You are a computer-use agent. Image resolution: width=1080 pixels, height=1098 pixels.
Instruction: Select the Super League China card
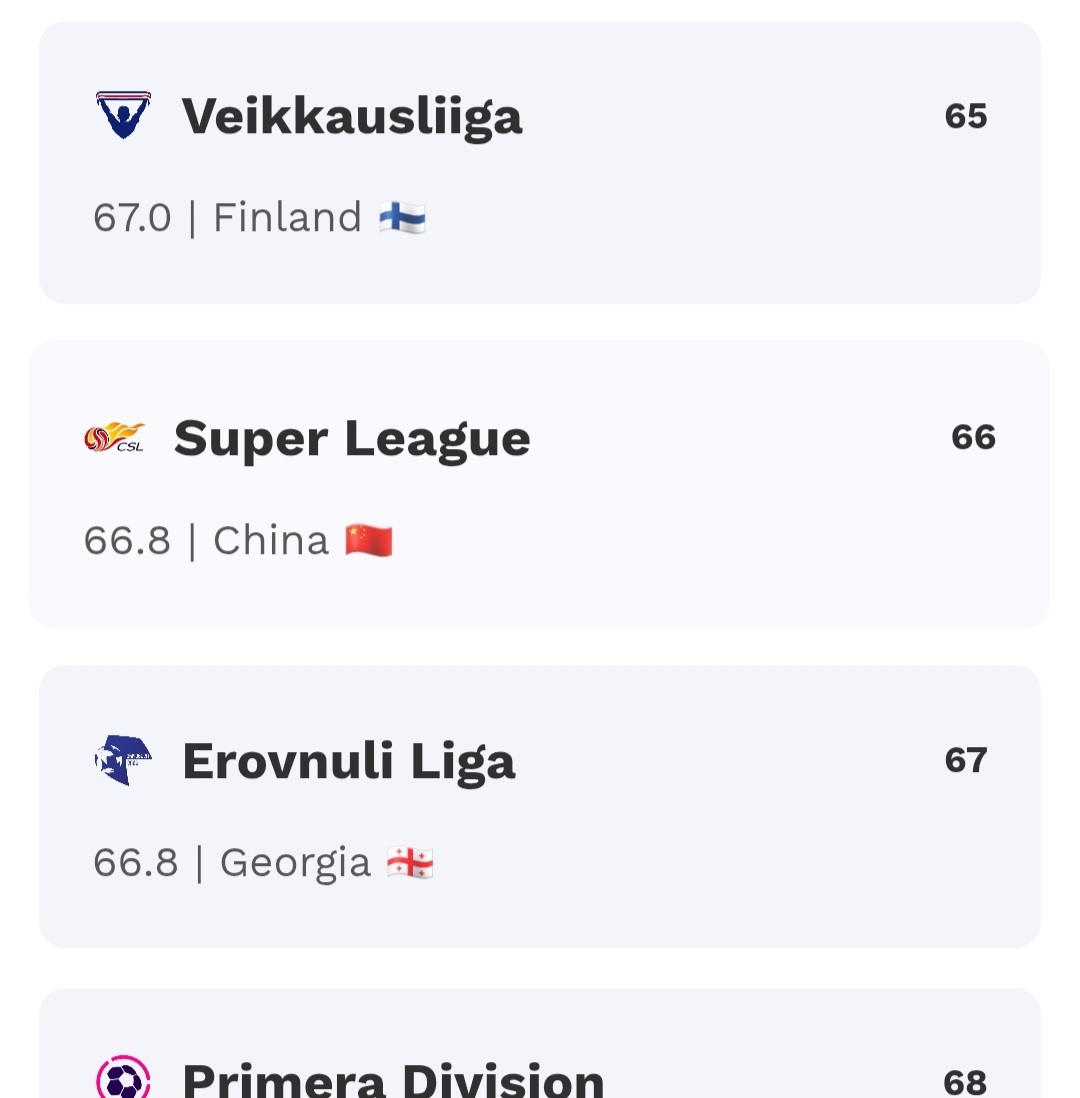click(x=540, y=485)
